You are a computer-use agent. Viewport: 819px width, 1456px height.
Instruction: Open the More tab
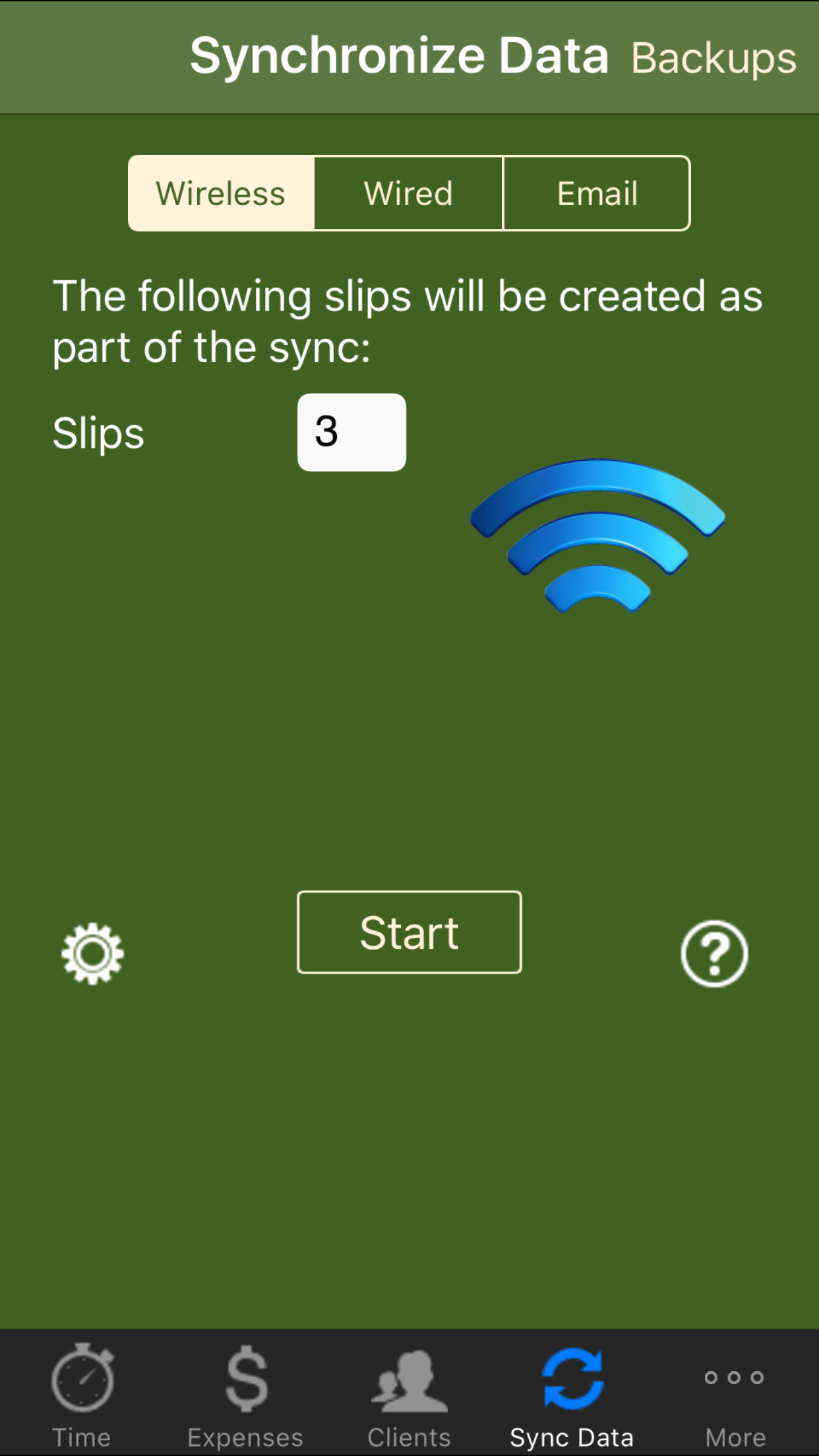coord(735,1395)
